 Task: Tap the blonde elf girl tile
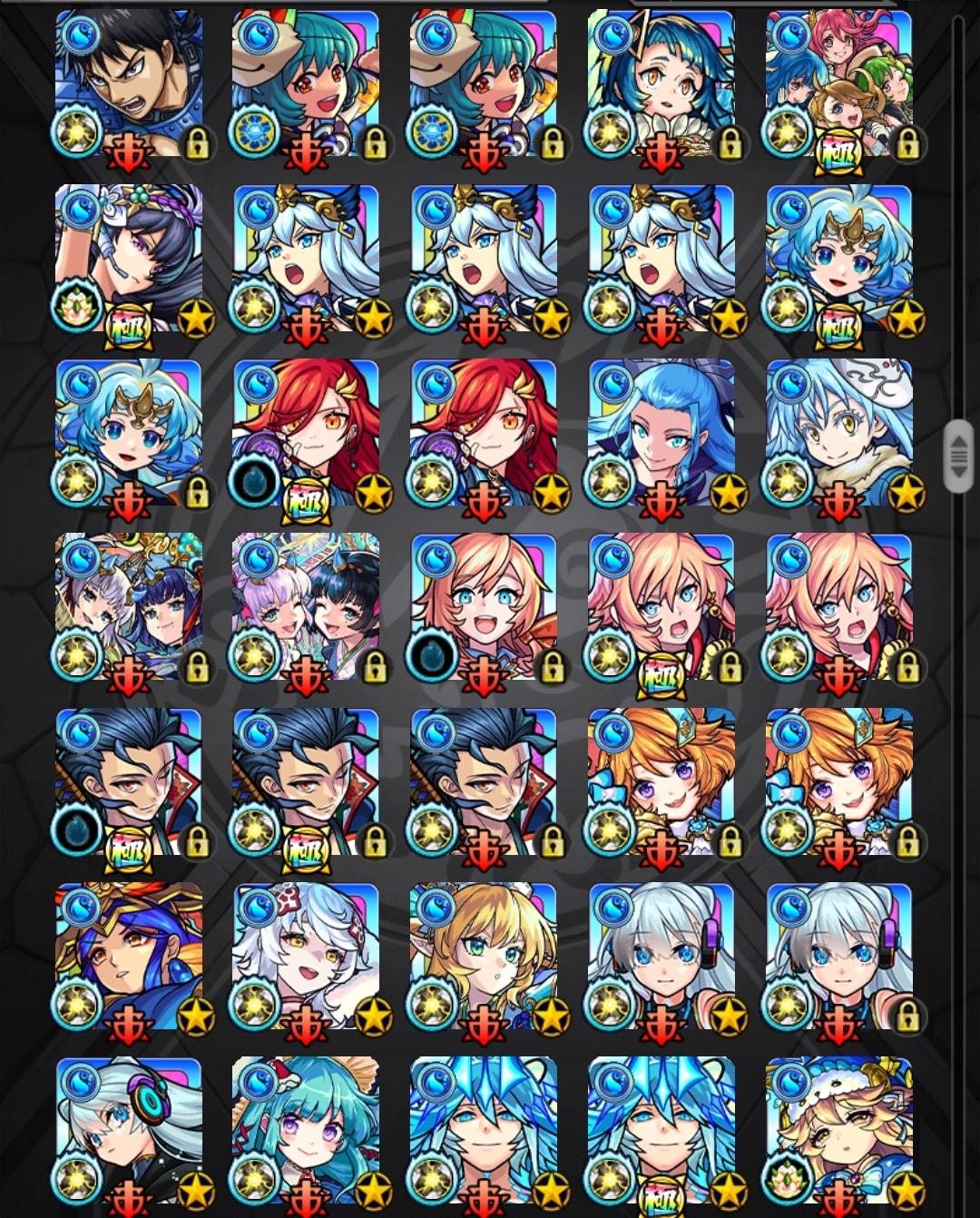(483, 957)
